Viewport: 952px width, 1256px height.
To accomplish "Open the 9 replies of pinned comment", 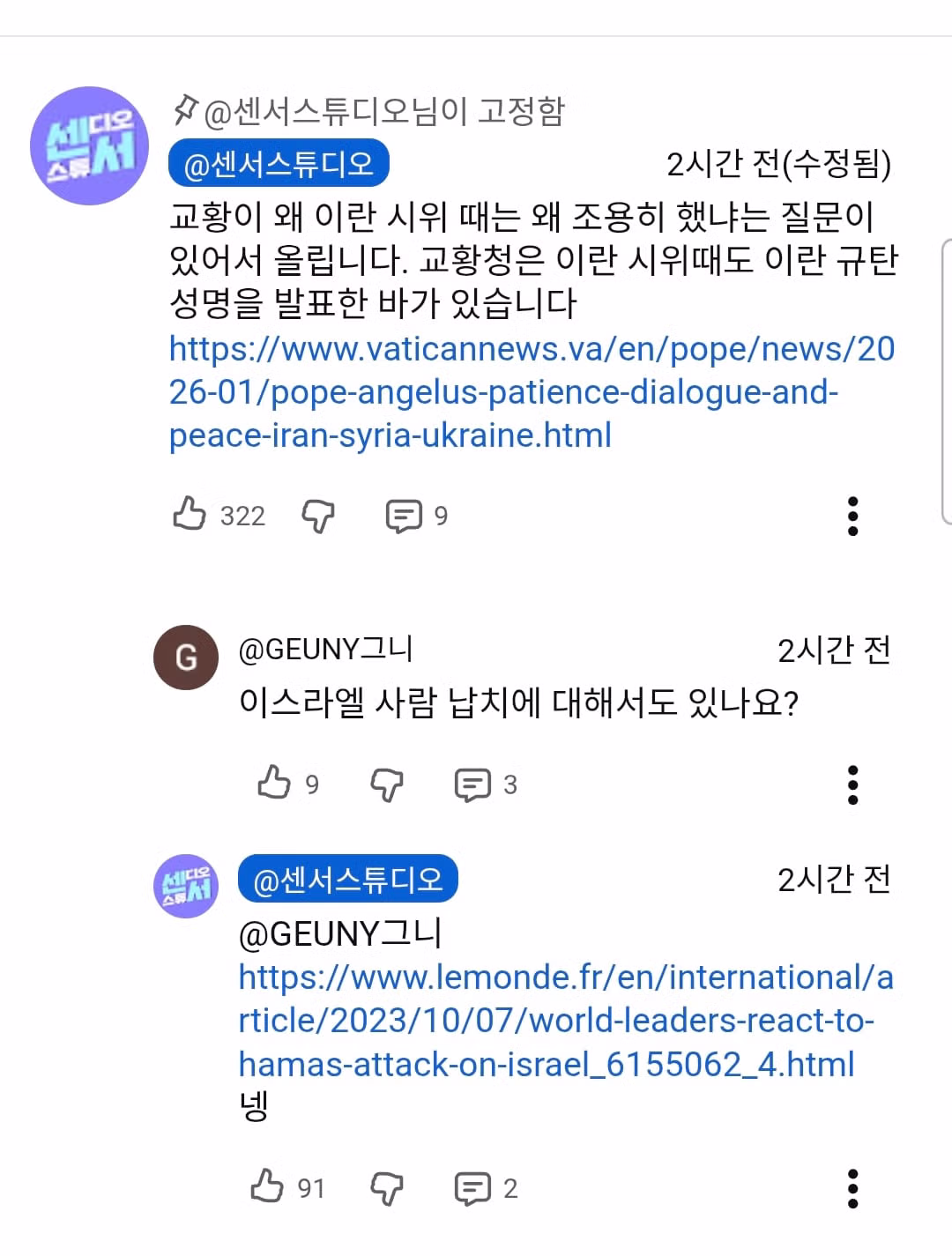I will click(405, 516).
